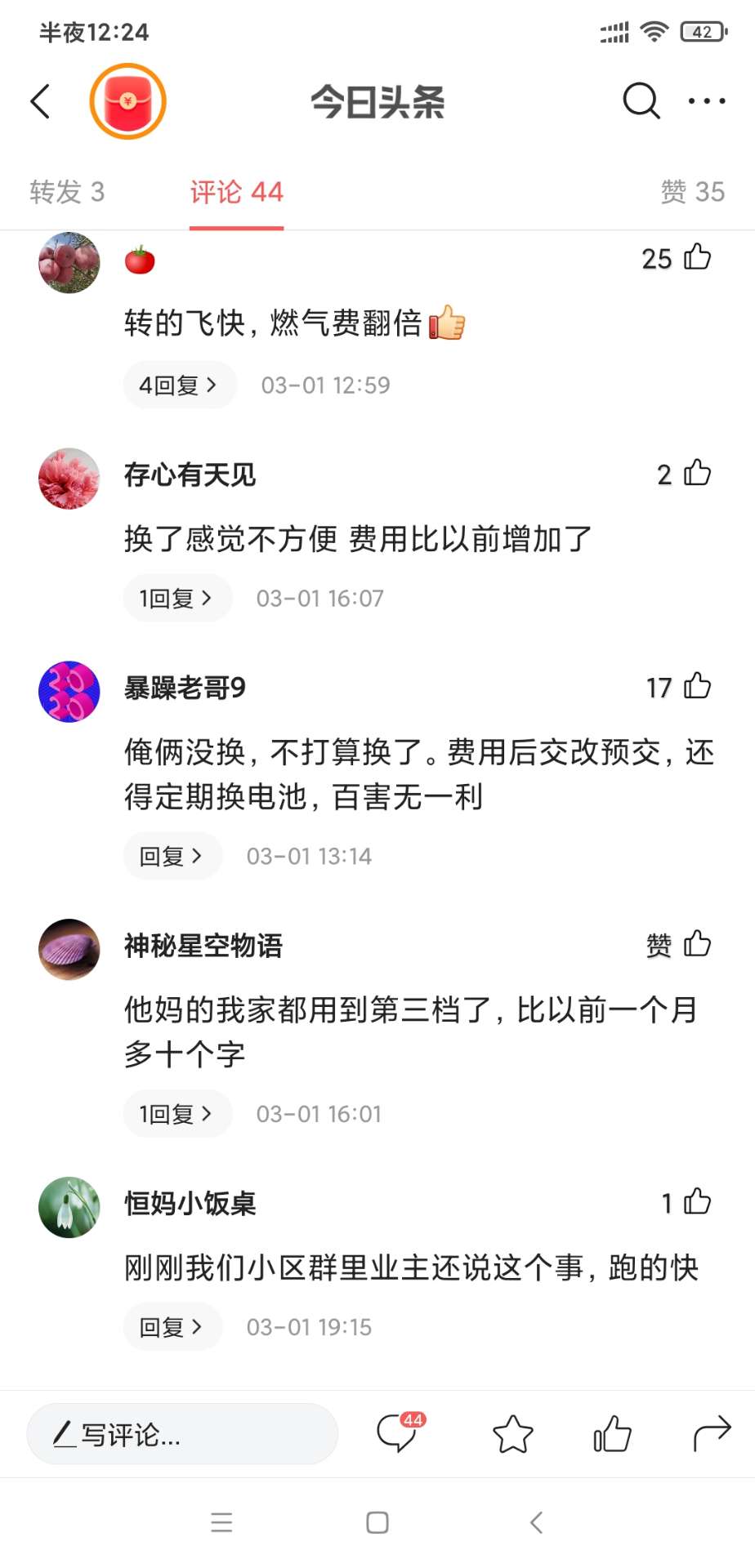Open 恒妈小饭桌's profile avatar
Screen dimensions: 755x1568
(69, 1207)
